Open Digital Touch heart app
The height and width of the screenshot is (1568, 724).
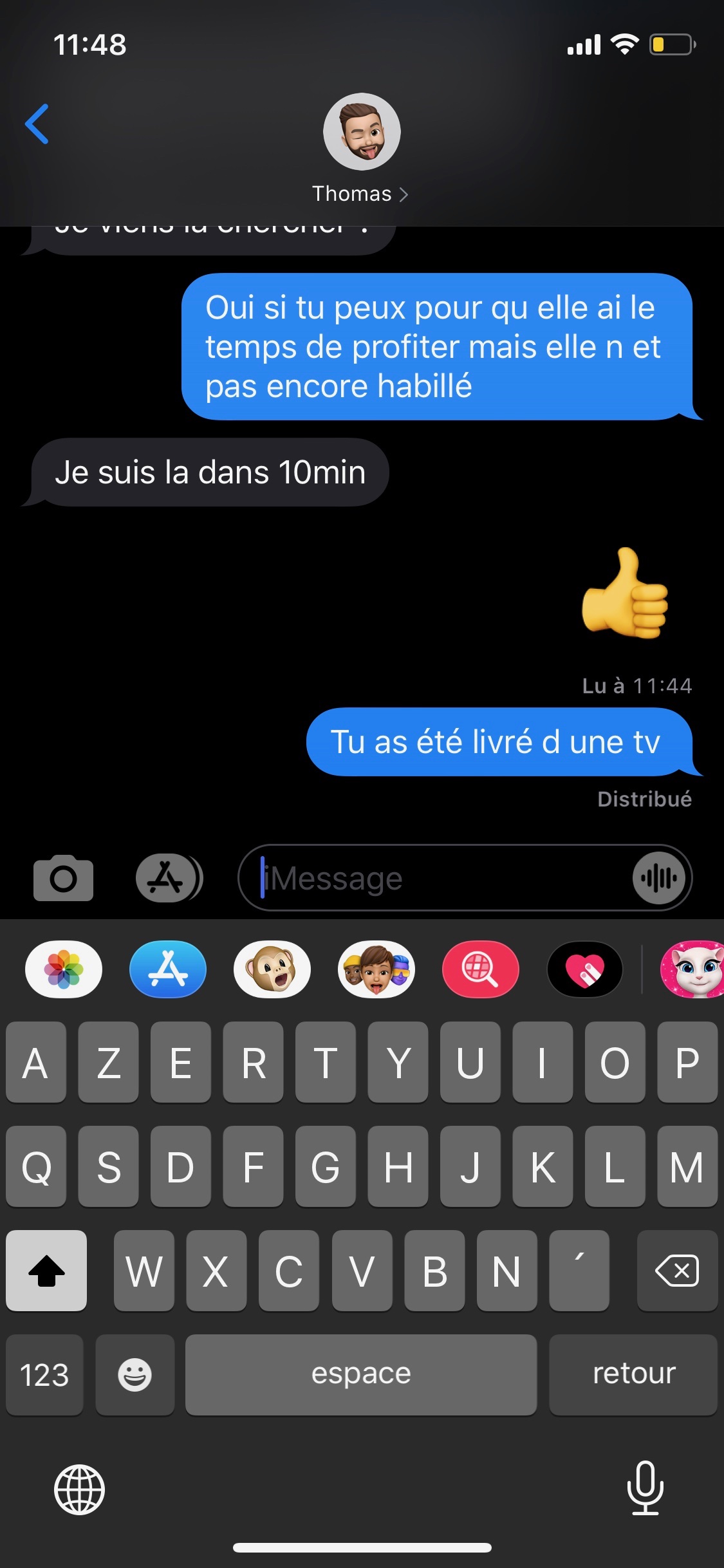coord(584,969)
